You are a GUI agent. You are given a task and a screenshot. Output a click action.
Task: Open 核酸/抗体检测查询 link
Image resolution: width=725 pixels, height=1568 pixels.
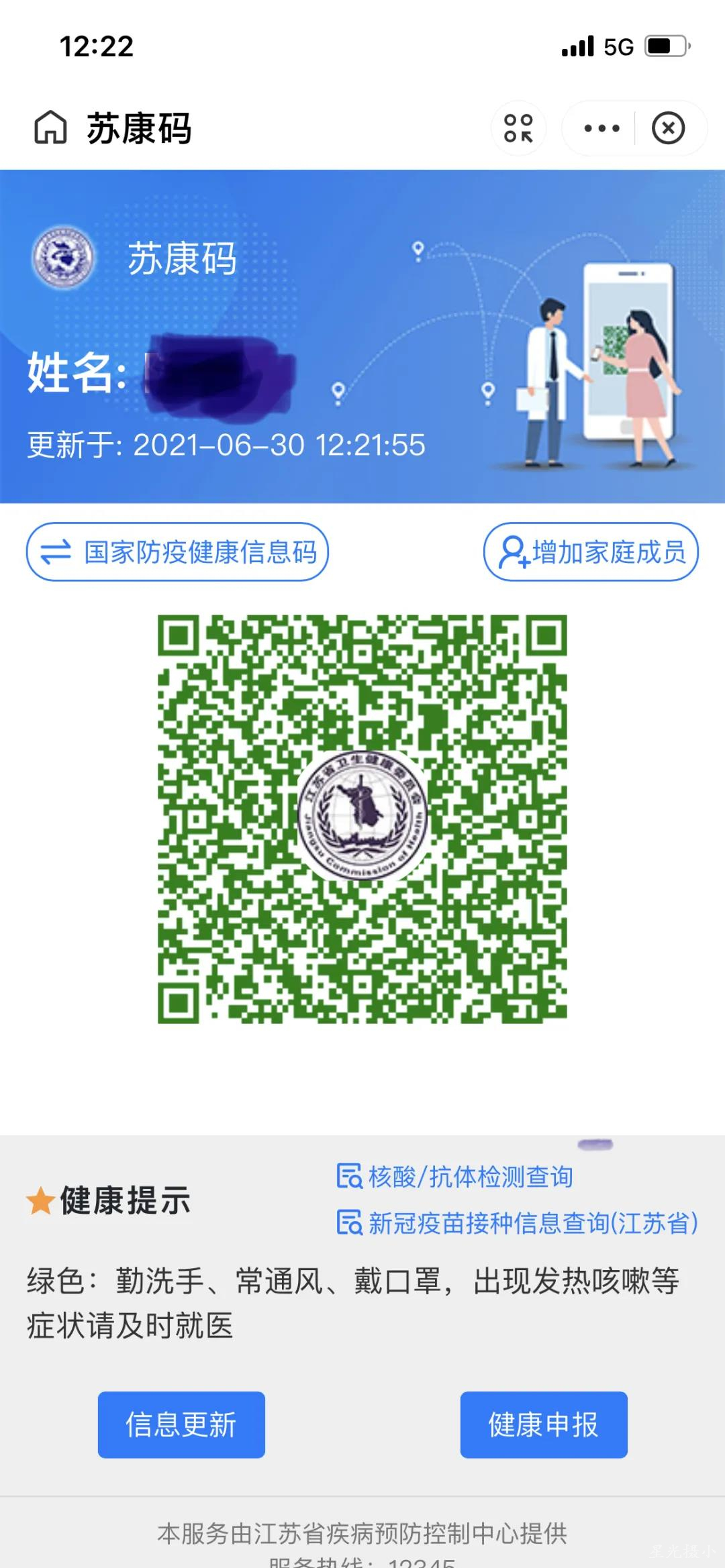coord(455,1176)
